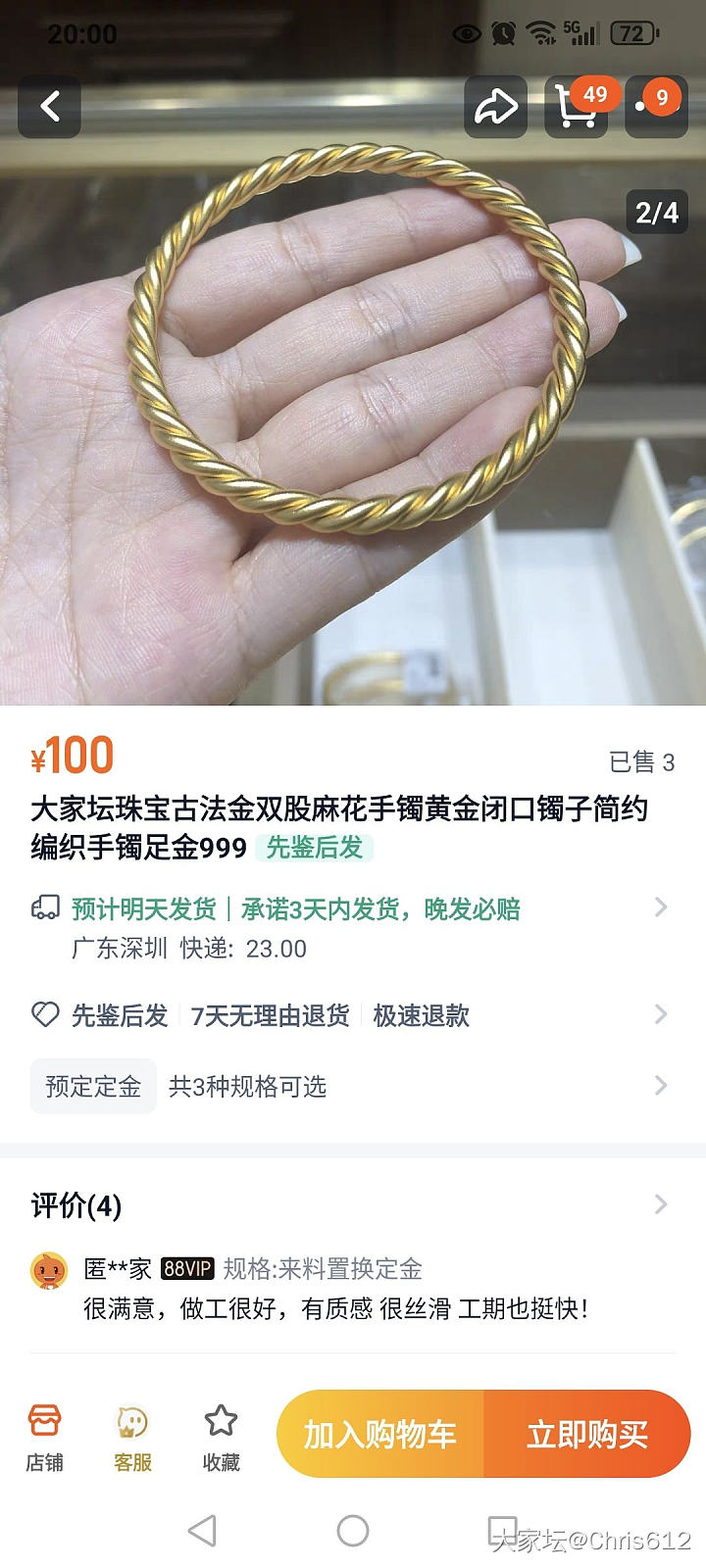
Task: Tap 加入购物车 to add to cart
Action: pyautogui.click(x=380, y=1435)
